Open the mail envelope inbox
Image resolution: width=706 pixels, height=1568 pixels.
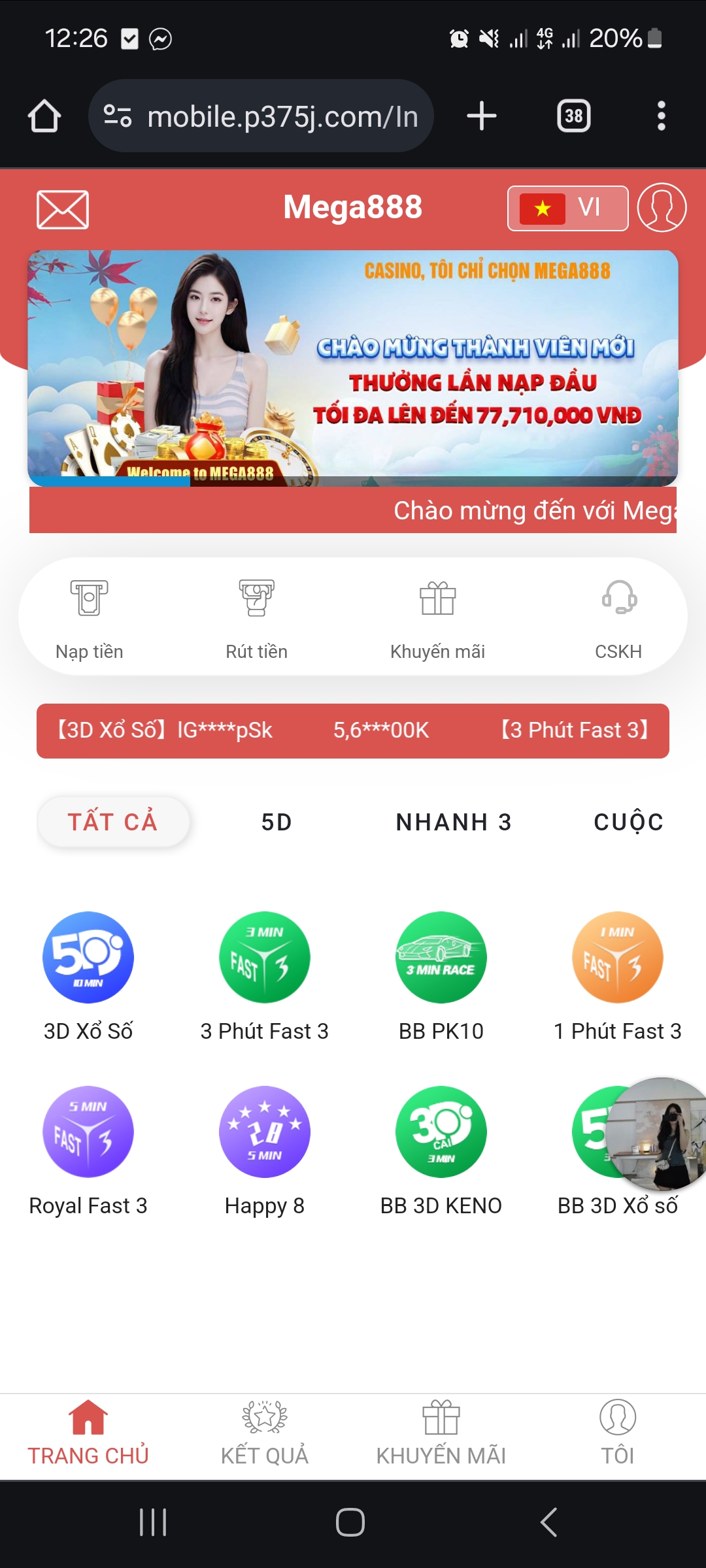tap(63, 210)
